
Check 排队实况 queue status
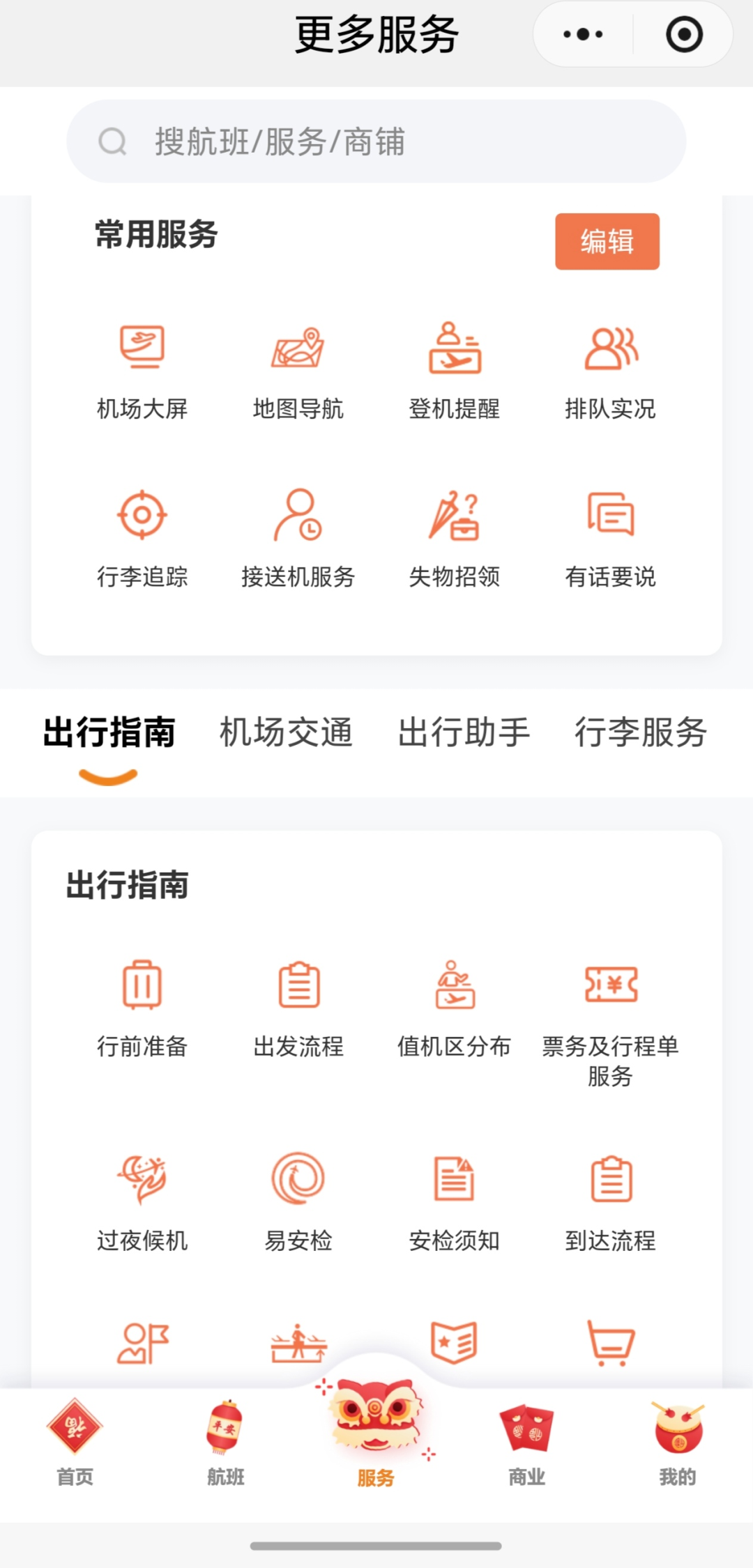[611, 369]
